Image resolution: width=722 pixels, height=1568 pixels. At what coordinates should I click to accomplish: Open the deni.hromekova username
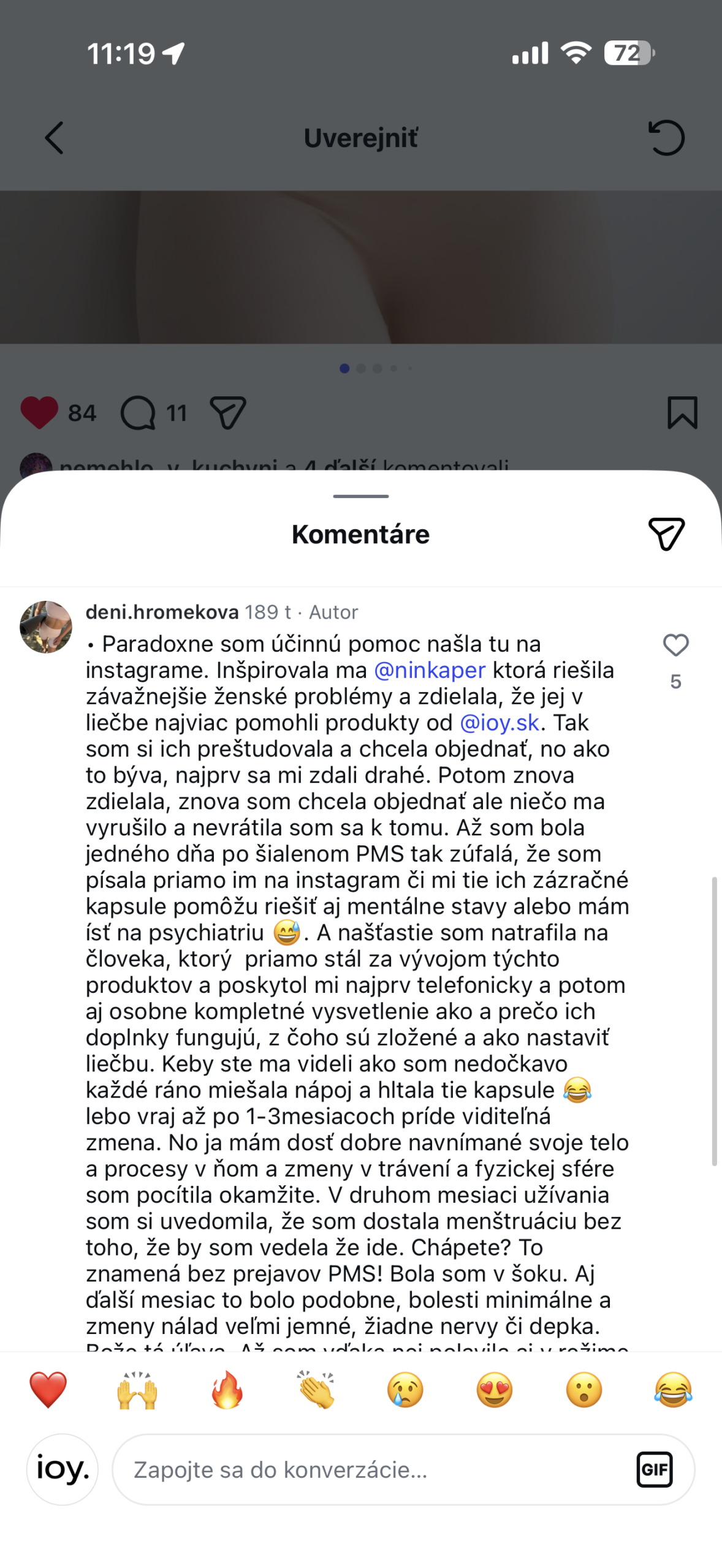coord(162,612)
